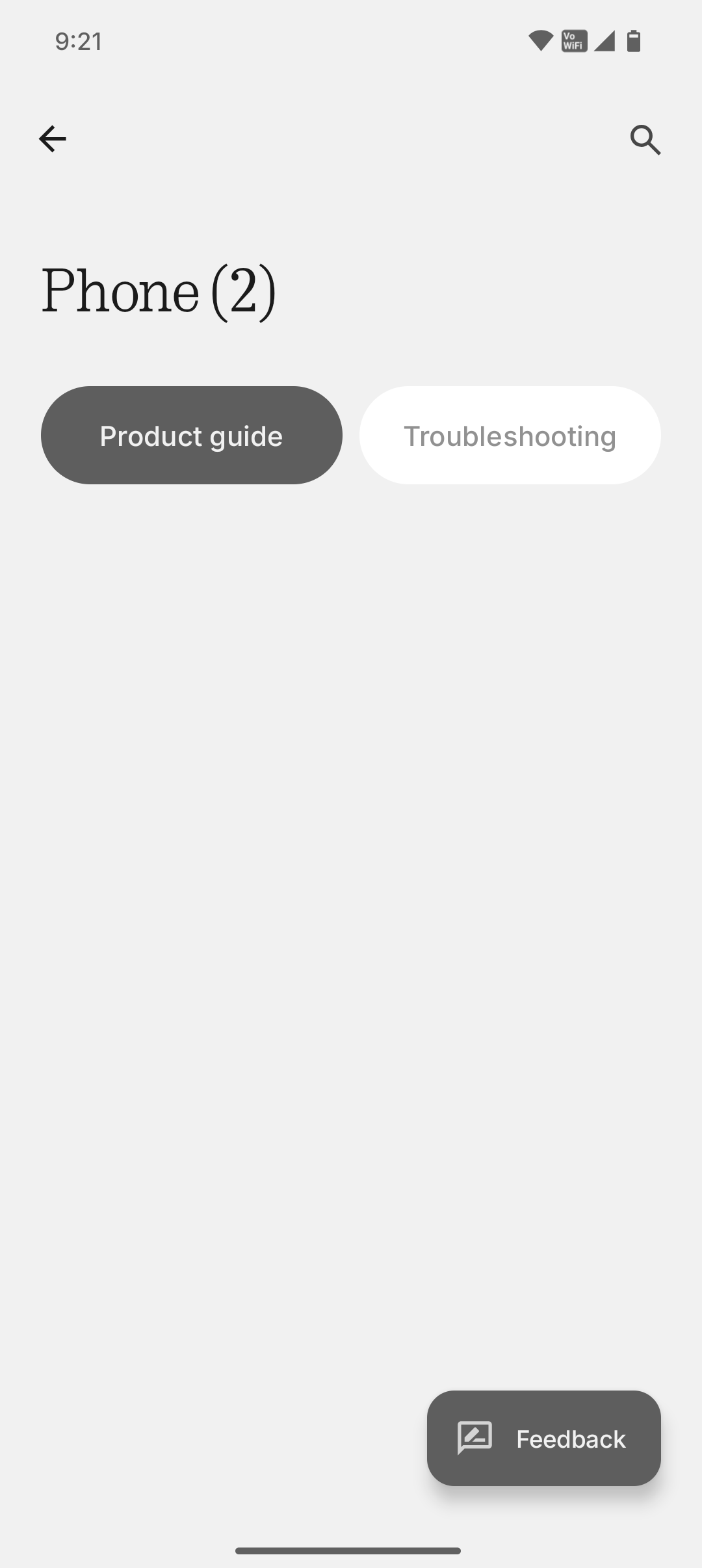Viewport: 702px width, 1568px height.
Task: Open the Feedback button
Action: click(543, 1438)
